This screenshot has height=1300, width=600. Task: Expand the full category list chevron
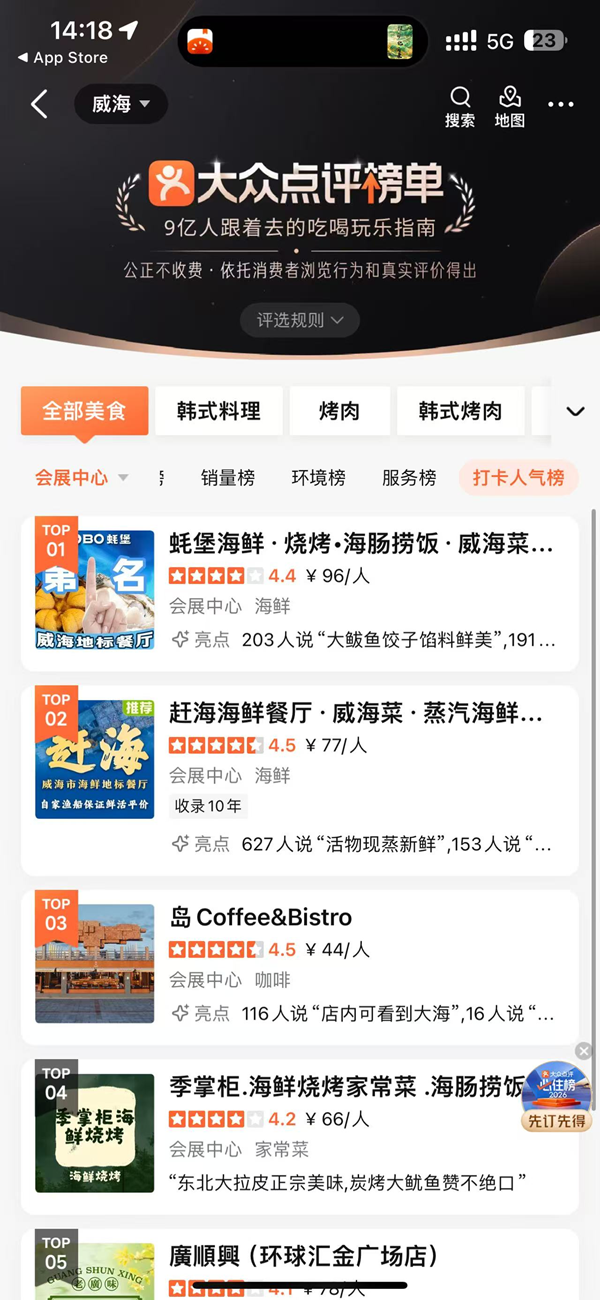575,411
